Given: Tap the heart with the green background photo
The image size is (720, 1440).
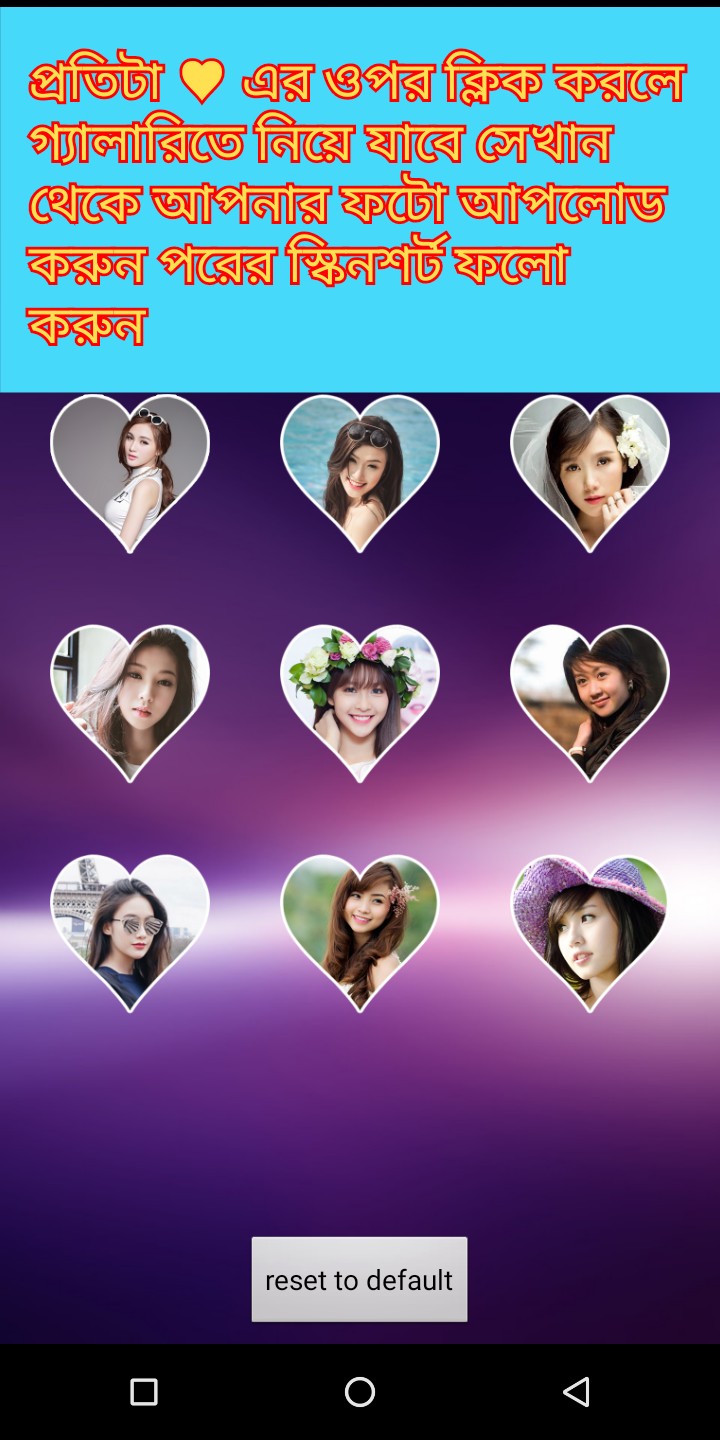Looking at the screenshot, I should 360,928.
